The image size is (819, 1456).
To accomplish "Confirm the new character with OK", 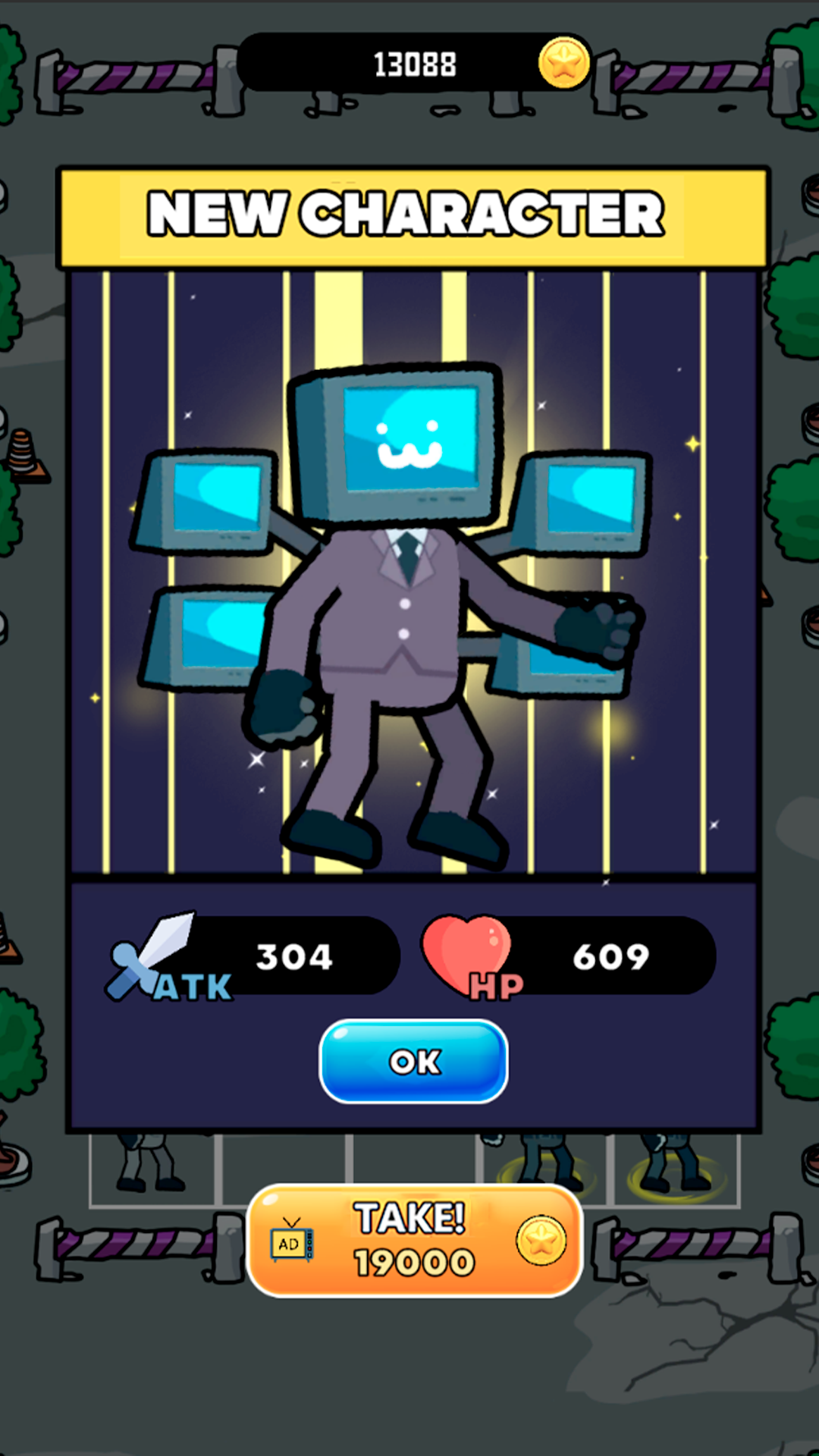I will pyautogui.click(x=413, y=1061).
